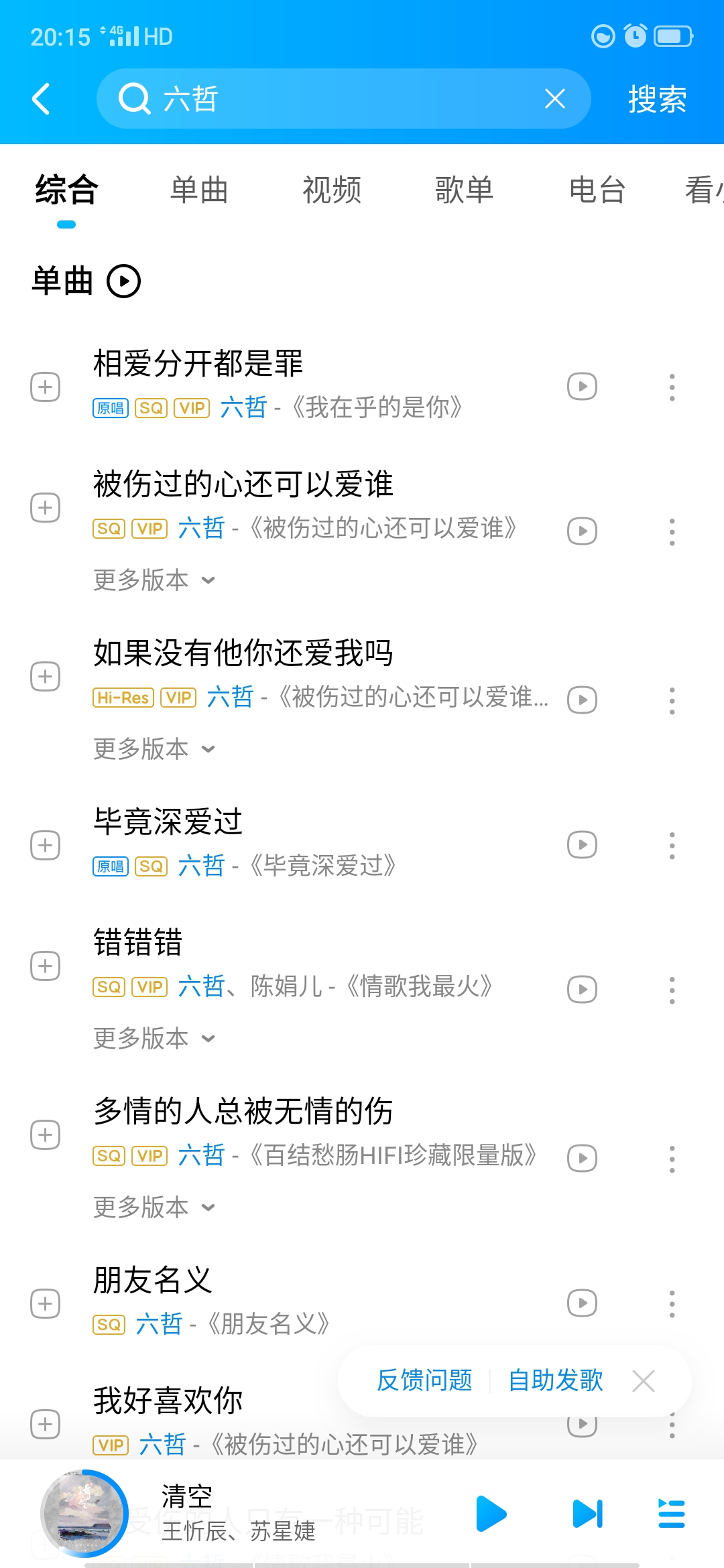Image resolution: width=724 pixels, height=1568 pixels.
Task: Go back using the top arrow
Action: (42, 99)
